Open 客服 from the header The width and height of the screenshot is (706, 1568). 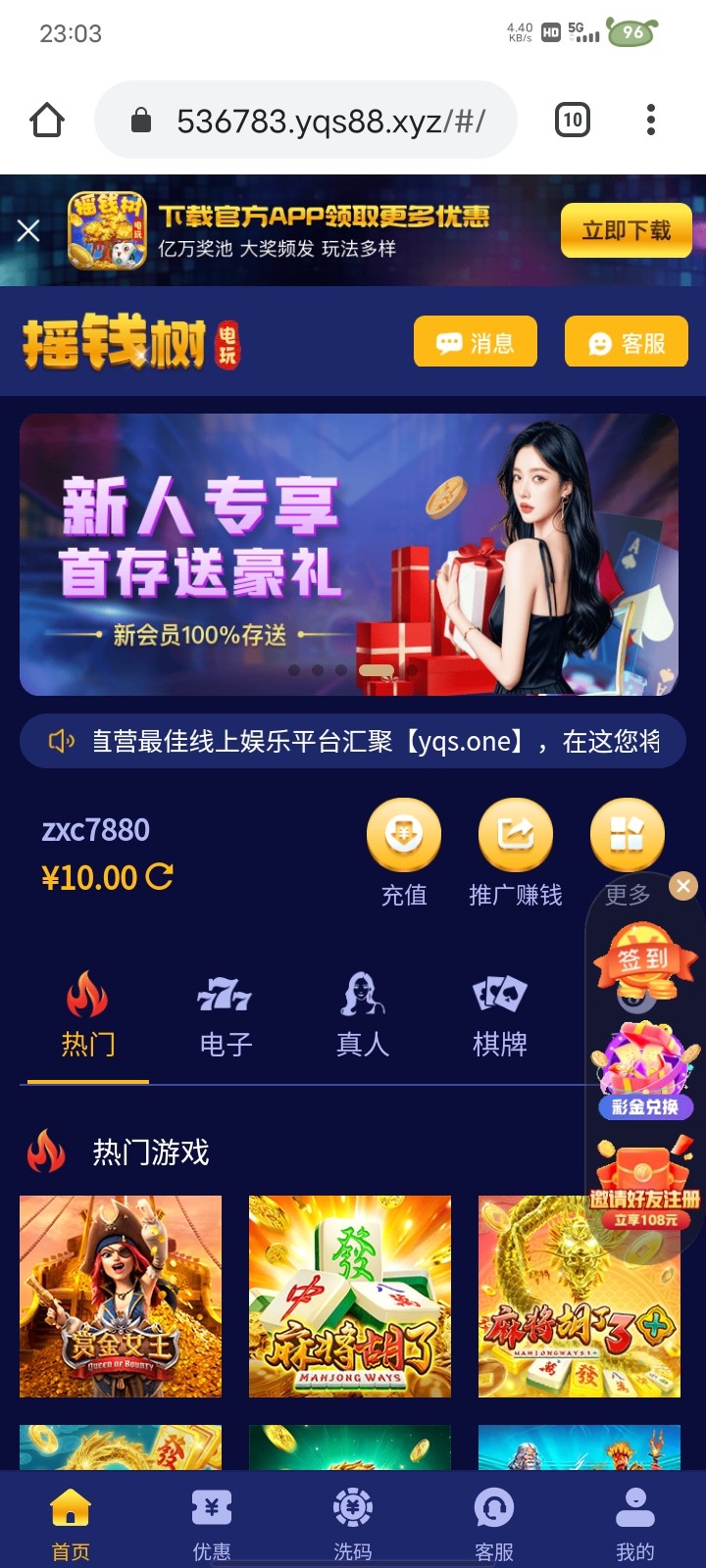(x=627, y=342)
